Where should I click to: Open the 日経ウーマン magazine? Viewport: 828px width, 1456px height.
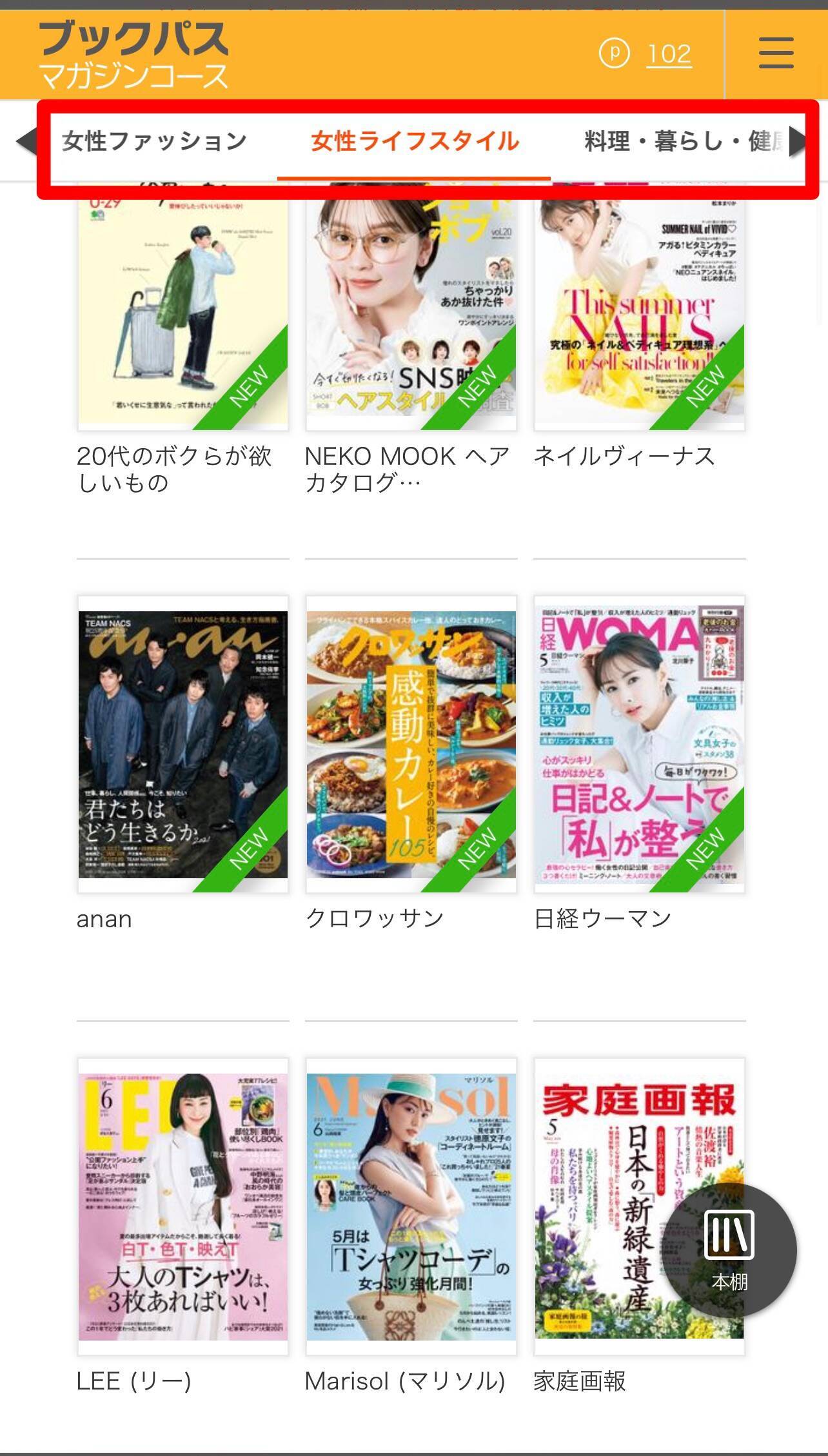639,744
